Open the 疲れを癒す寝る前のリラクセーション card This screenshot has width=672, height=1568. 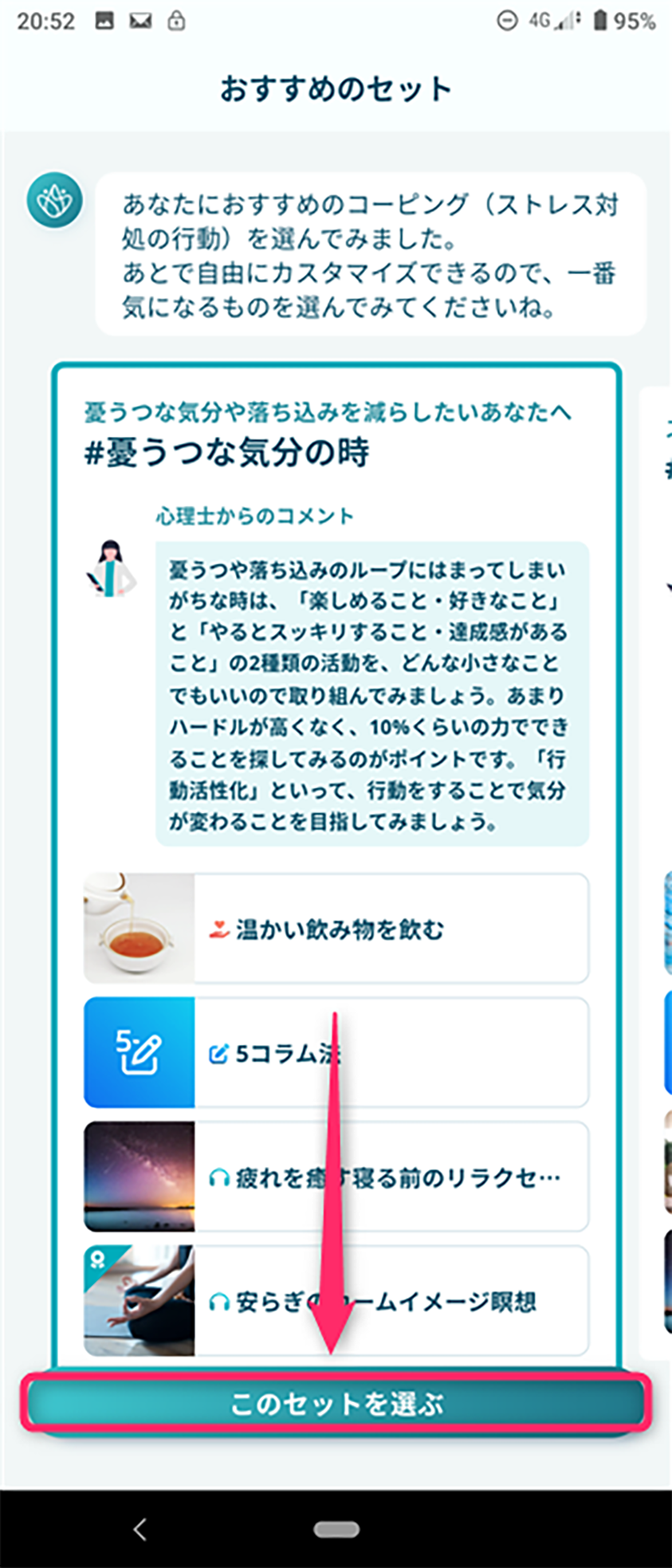point(336,1177)
